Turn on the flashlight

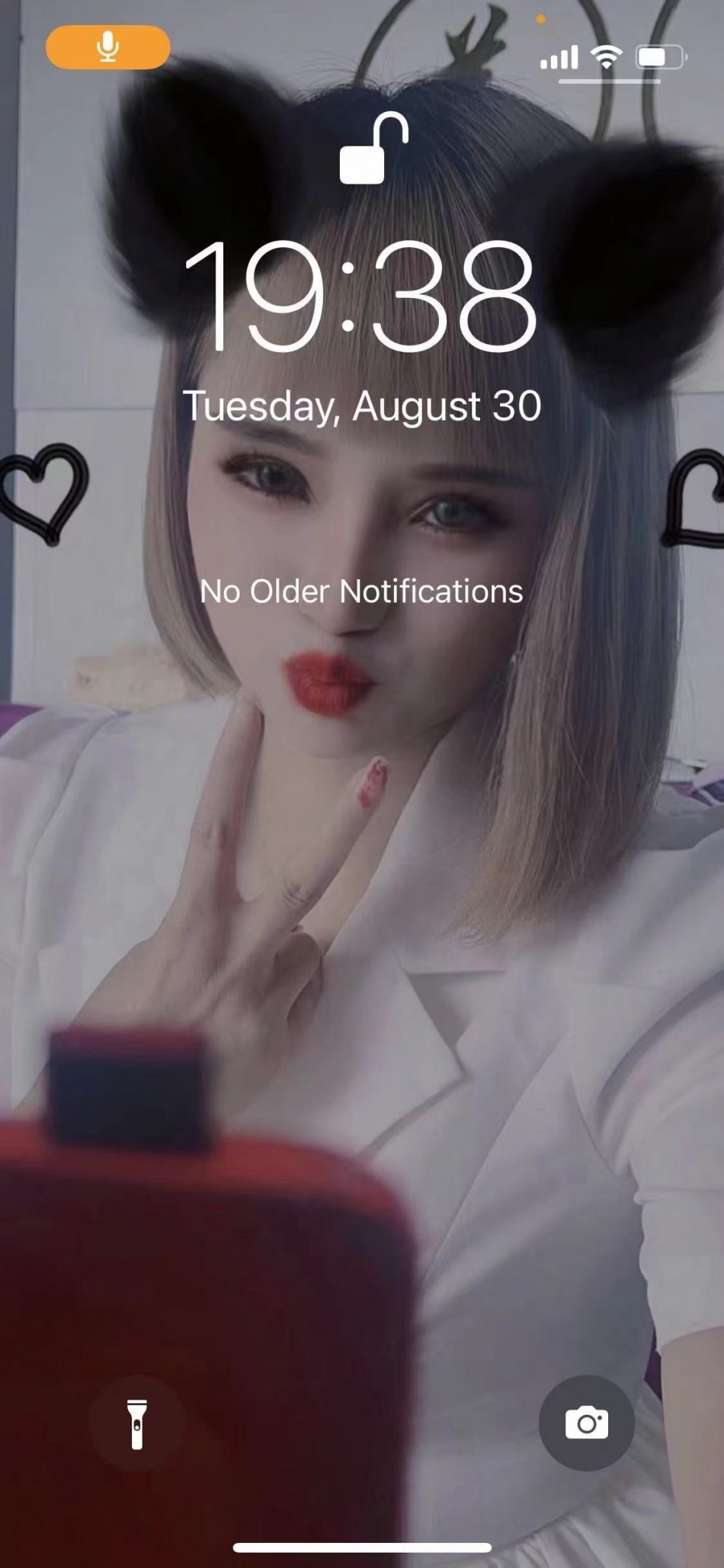point(137,1423)
